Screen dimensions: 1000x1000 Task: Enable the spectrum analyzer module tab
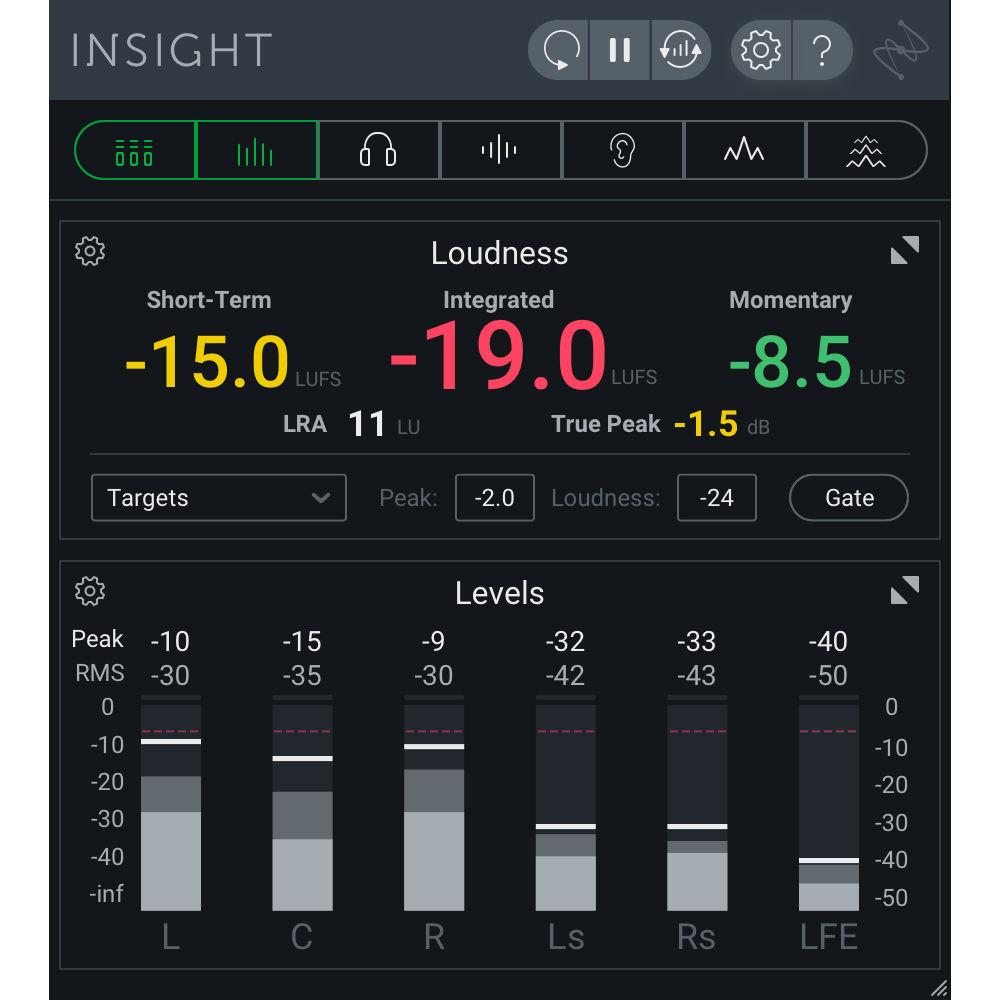tap(744, 151)
